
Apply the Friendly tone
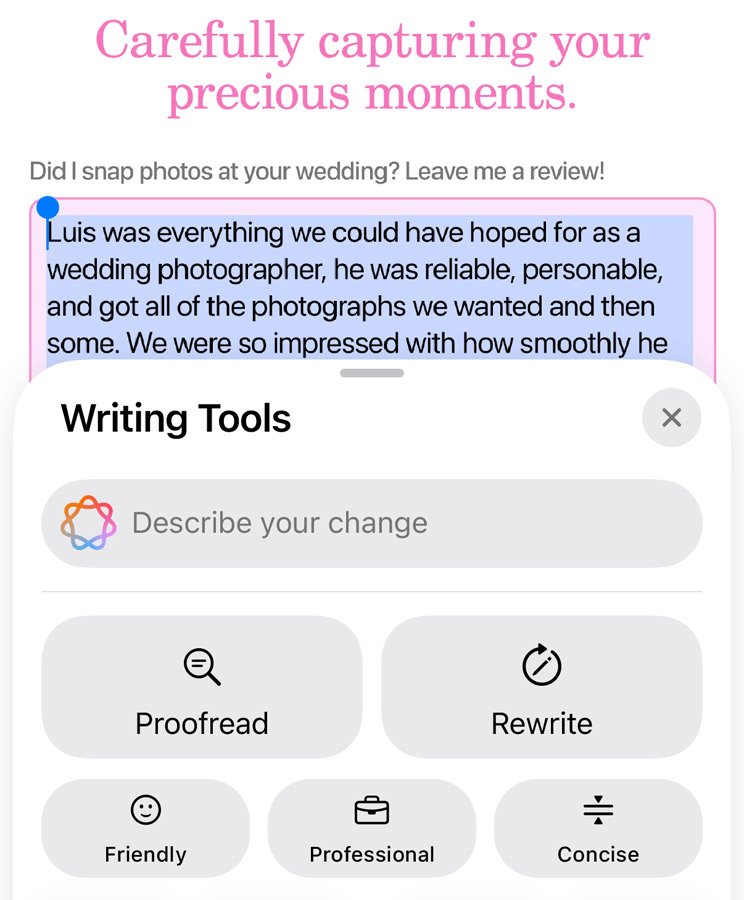145,828
